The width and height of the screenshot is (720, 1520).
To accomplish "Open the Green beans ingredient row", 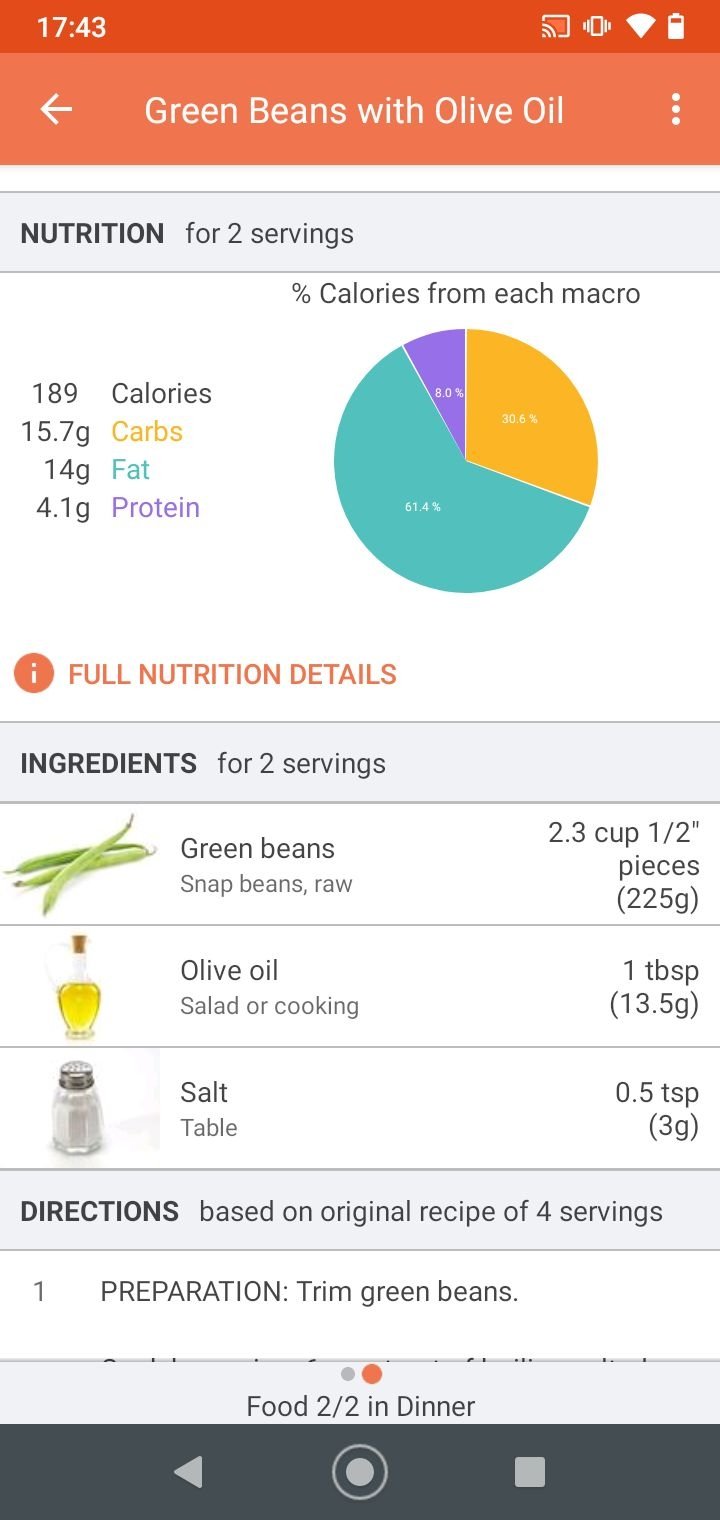I will coord(360,865).
